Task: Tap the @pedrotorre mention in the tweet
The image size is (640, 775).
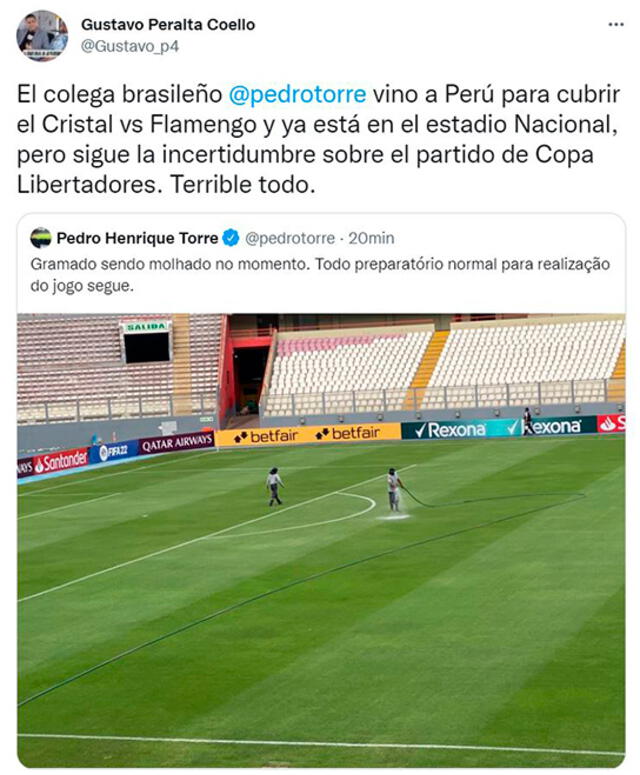Action: click(x=297, y=95)
